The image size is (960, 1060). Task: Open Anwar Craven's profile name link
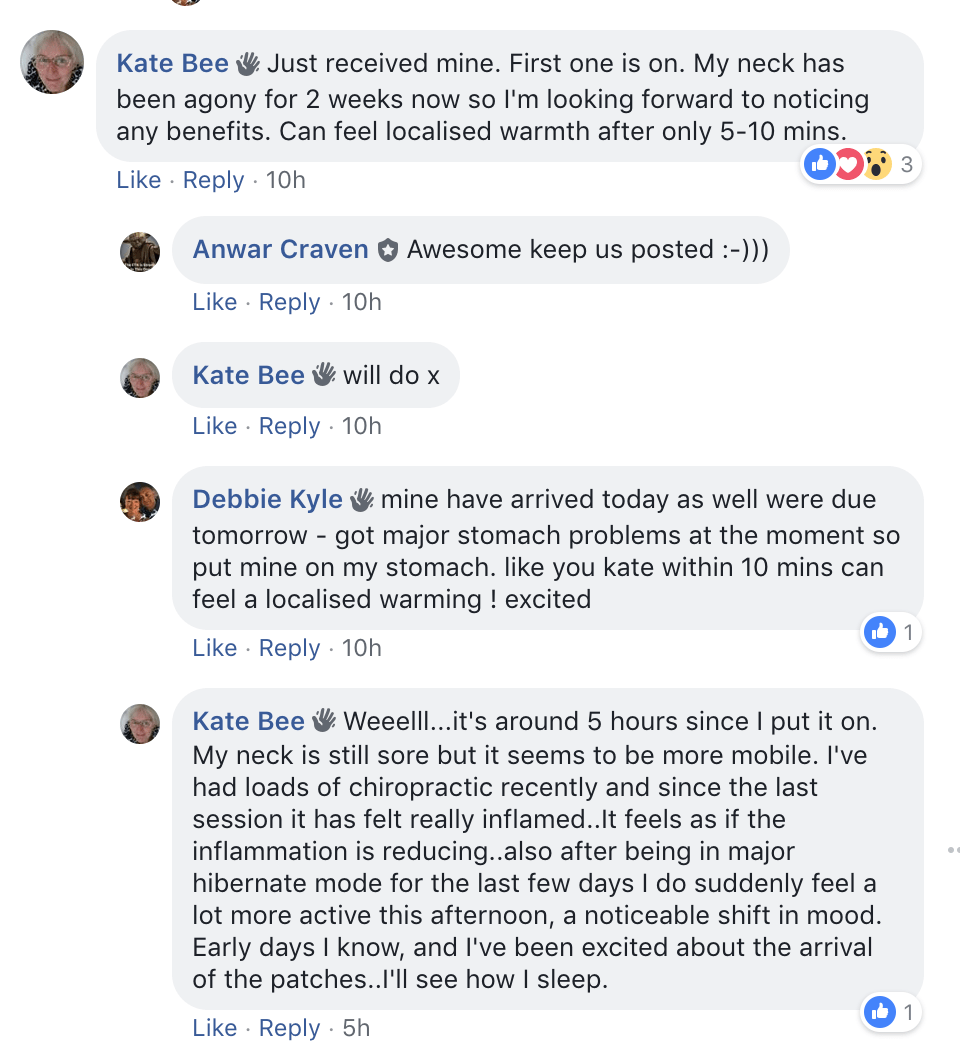(280, 249)
